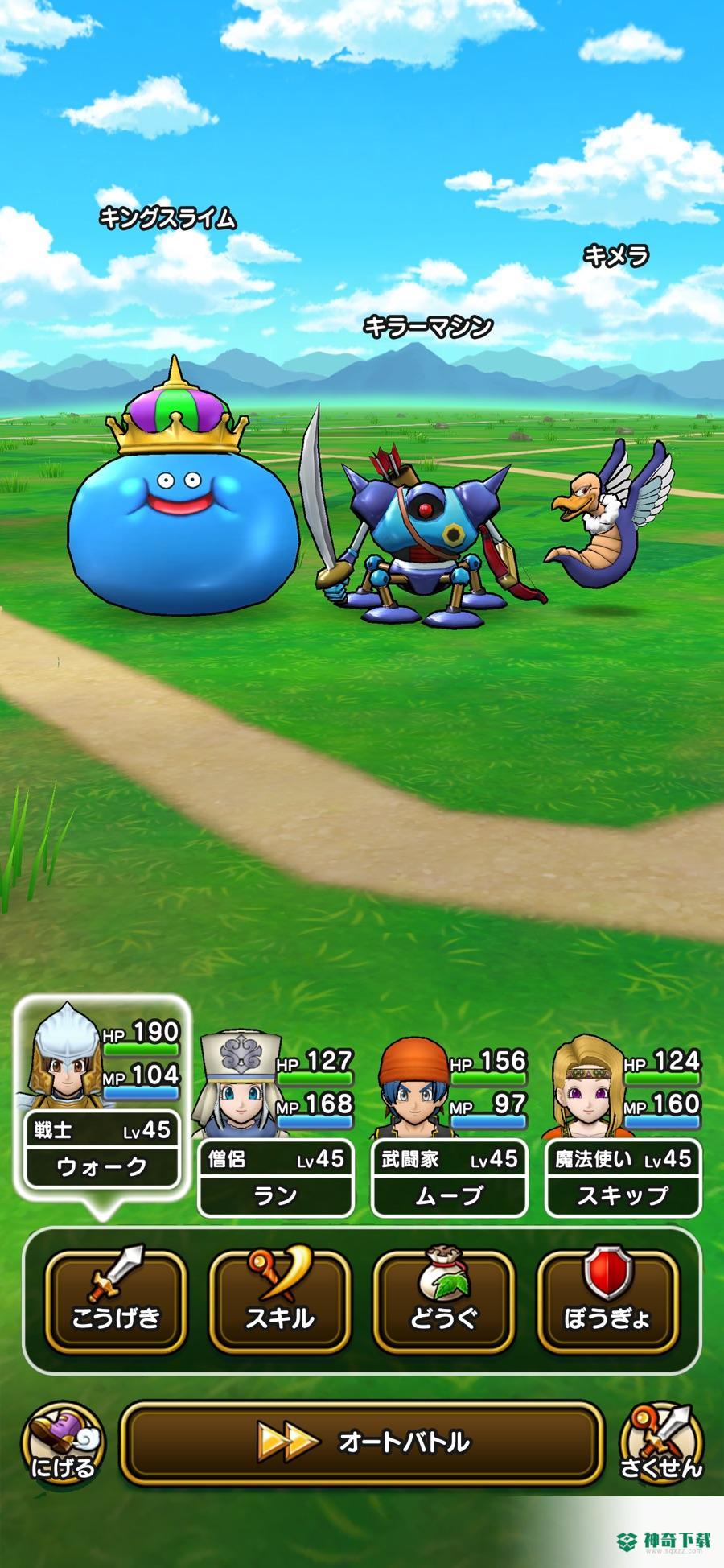The height and width of the screenshot is (1568, 724).
Task: Tap にげる to flee the battle
Action: pyautogui.click(x=63, y=1444)
